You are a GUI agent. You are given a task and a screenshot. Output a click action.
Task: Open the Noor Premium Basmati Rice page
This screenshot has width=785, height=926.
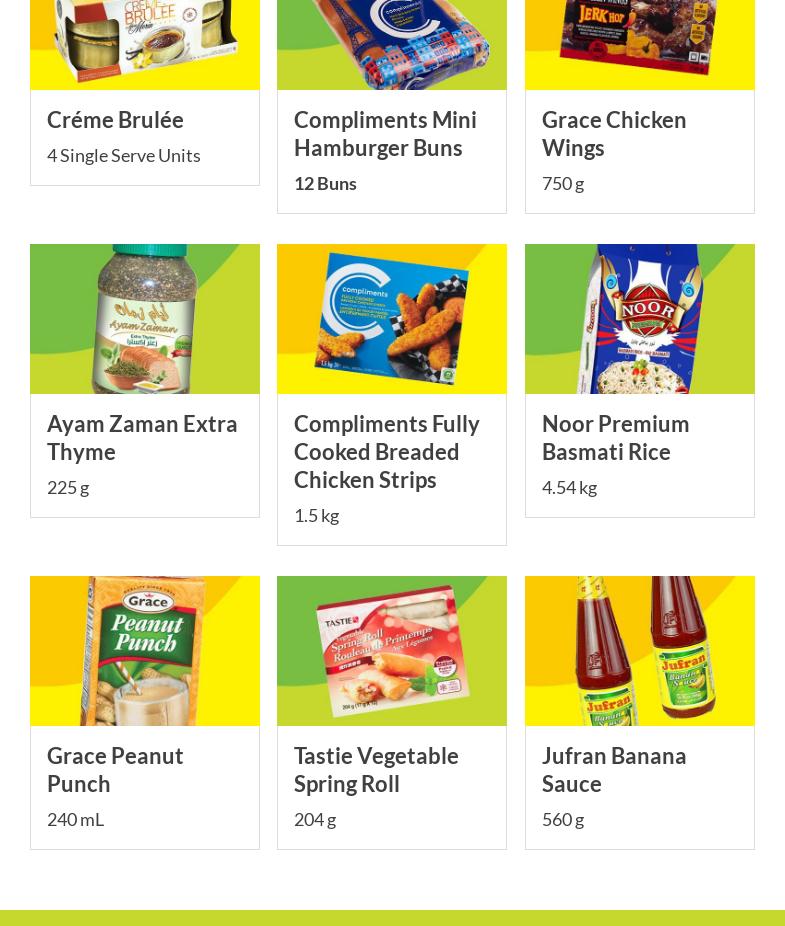pos(615,437)
